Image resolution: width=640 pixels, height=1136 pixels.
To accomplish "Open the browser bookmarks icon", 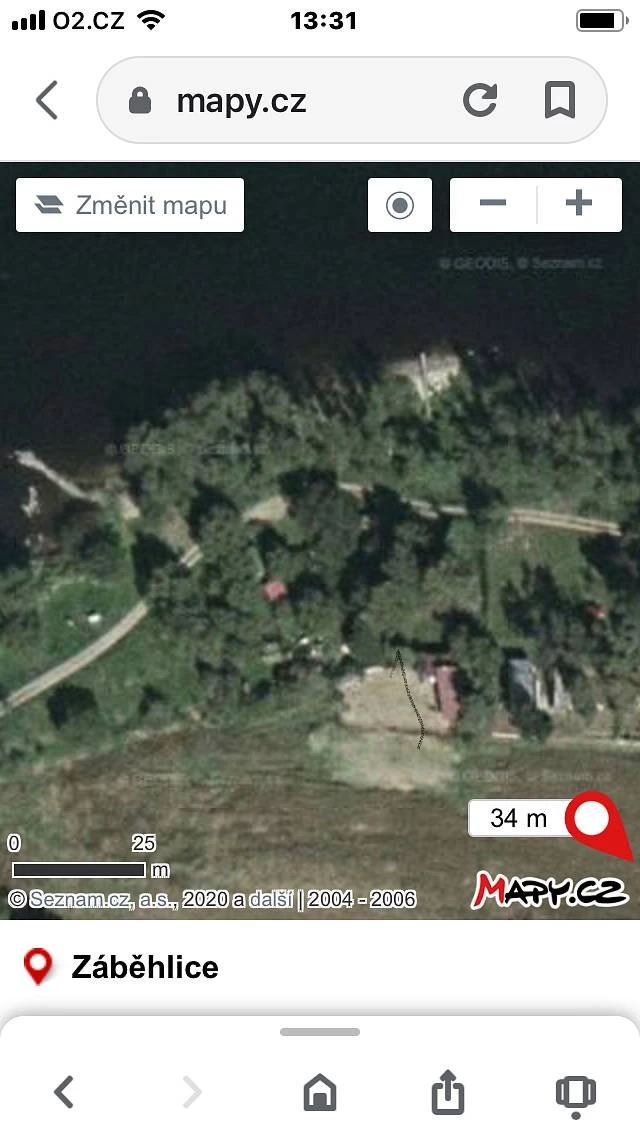I will 560,100.
